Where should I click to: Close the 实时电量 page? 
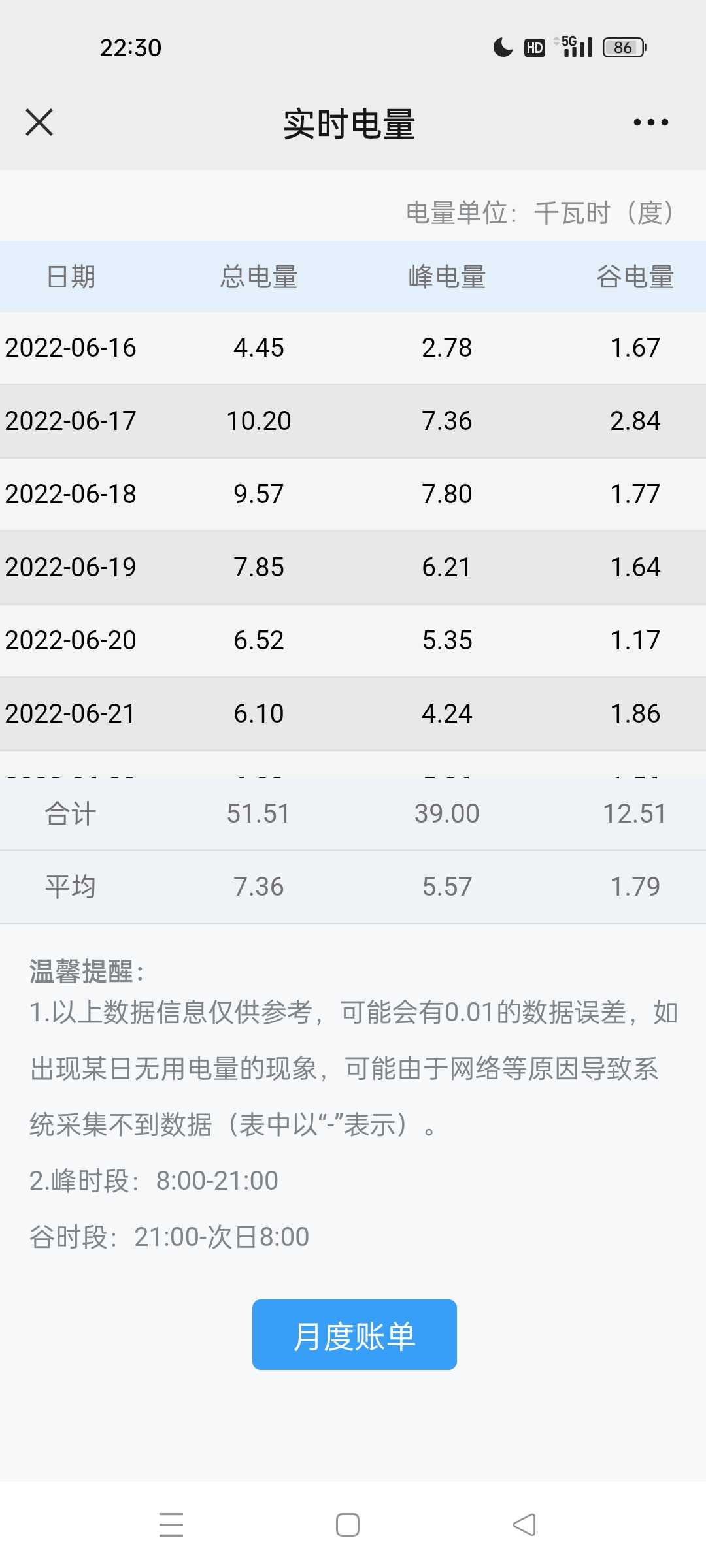coord(39,122)
